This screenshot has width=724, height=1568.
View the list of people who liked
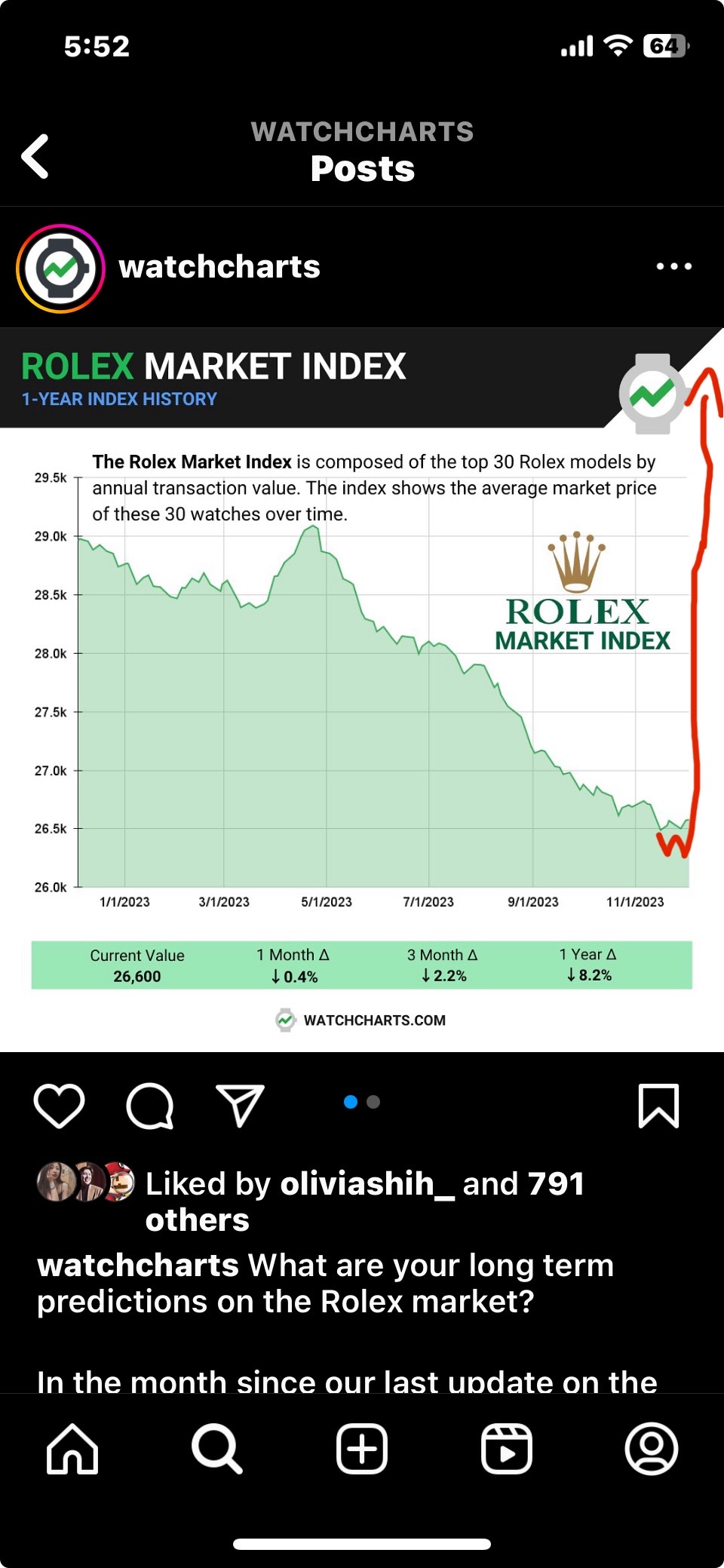click(365, 1201)
